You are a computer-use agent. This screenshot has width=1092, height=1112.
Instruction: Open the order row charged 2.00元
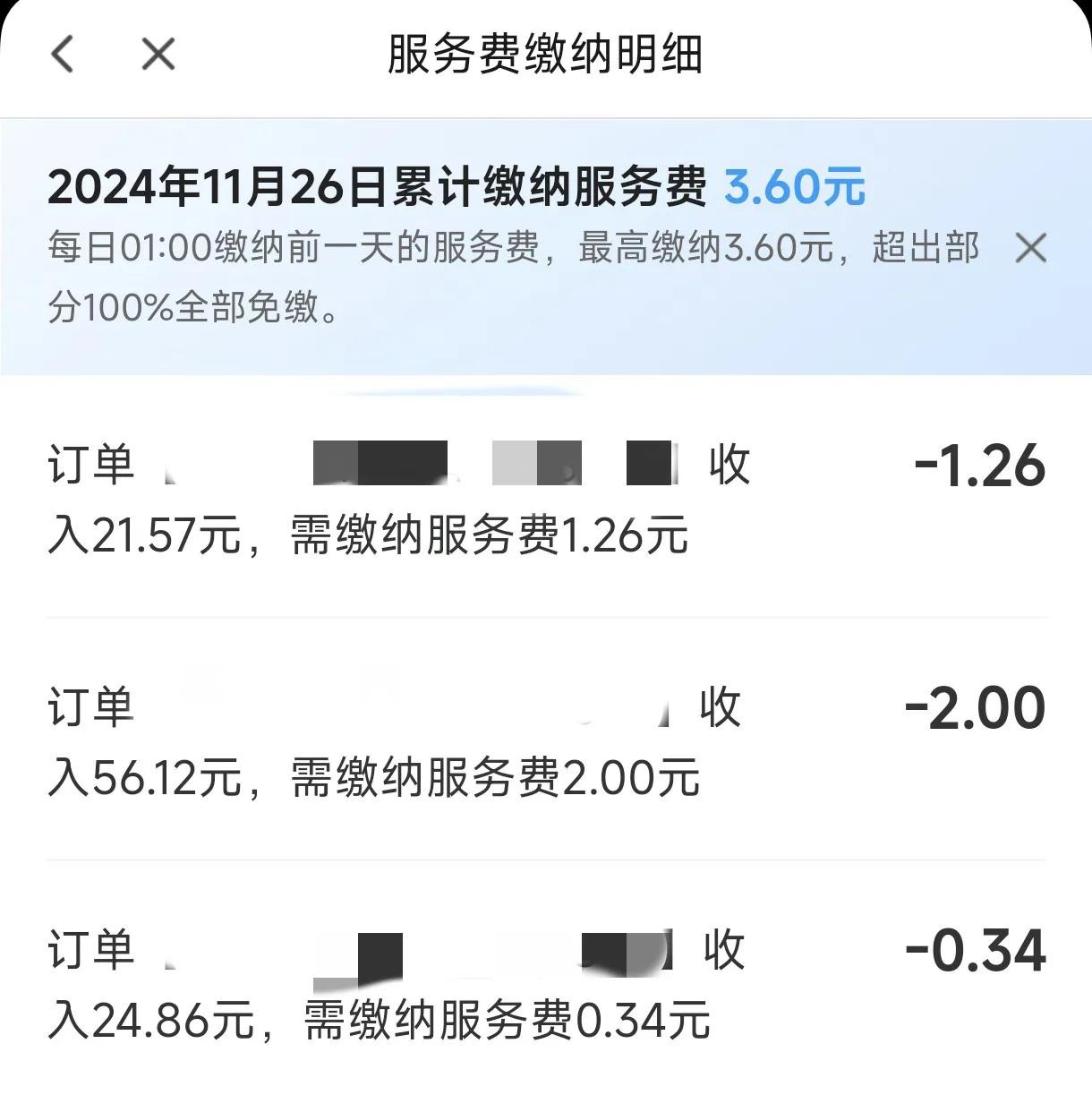pyautogui.click(x=546, y=741)
